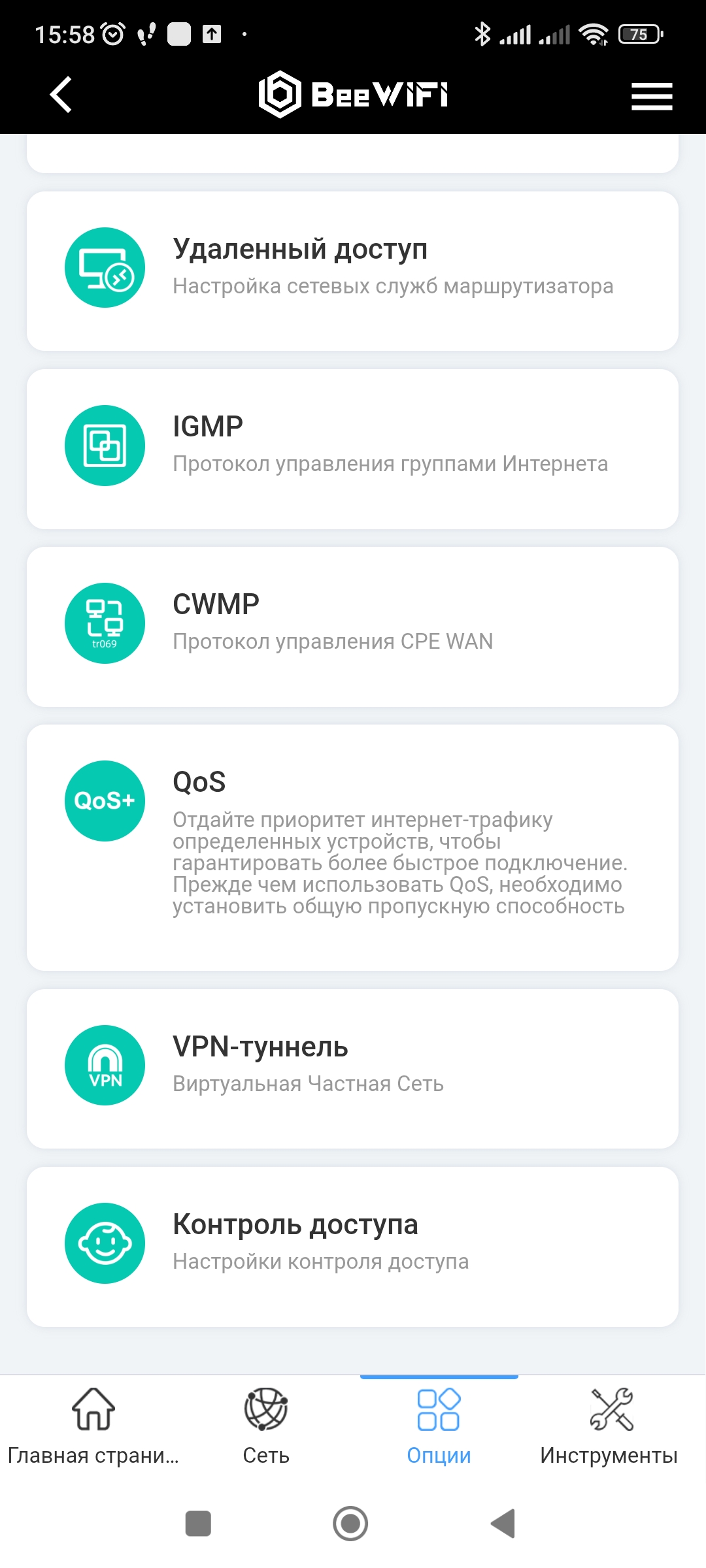Open recent apps with the square button

pyautogui.click(x=198, y=1524)
